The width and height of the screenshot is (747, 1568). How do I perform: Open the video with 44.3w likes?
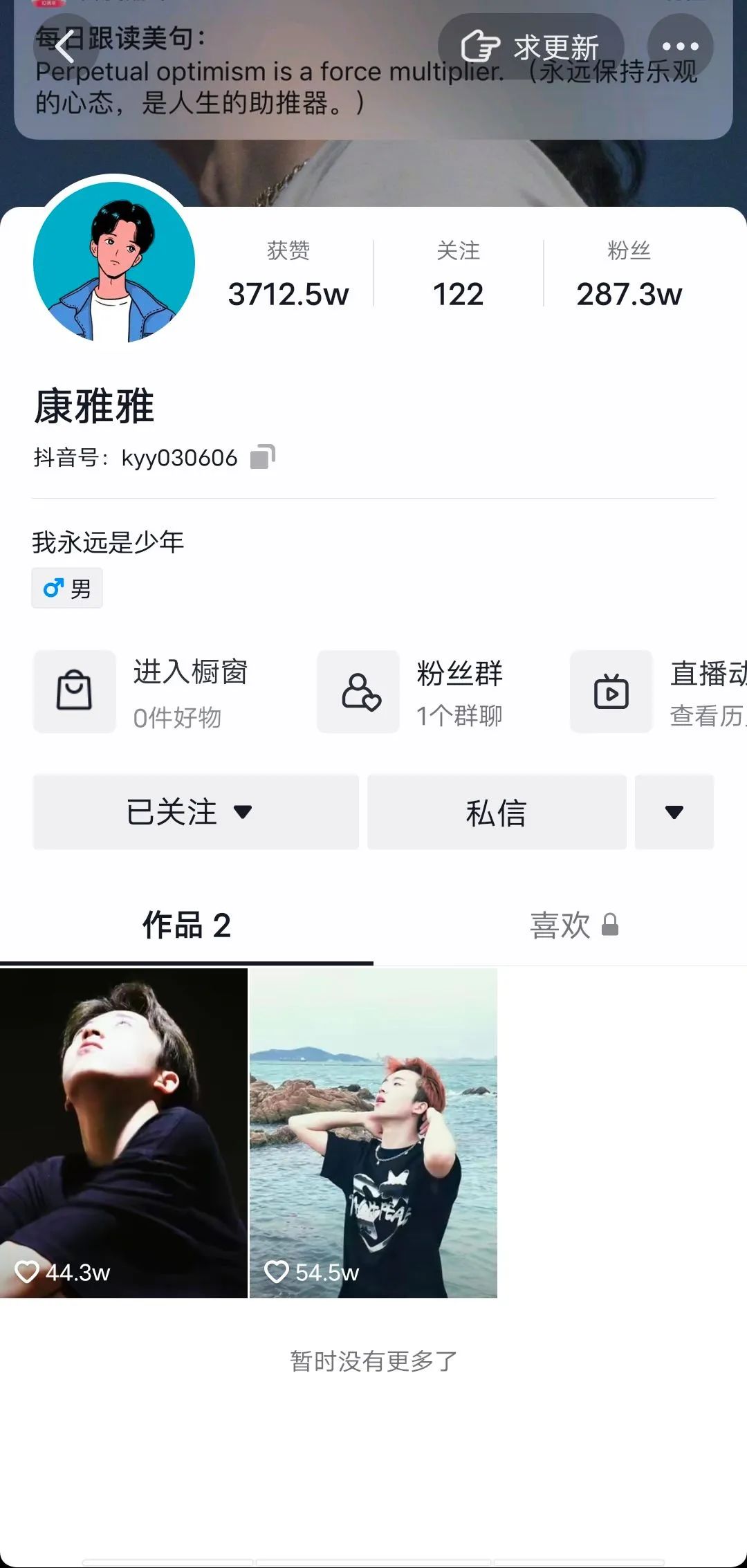(x=123, y=1133)
